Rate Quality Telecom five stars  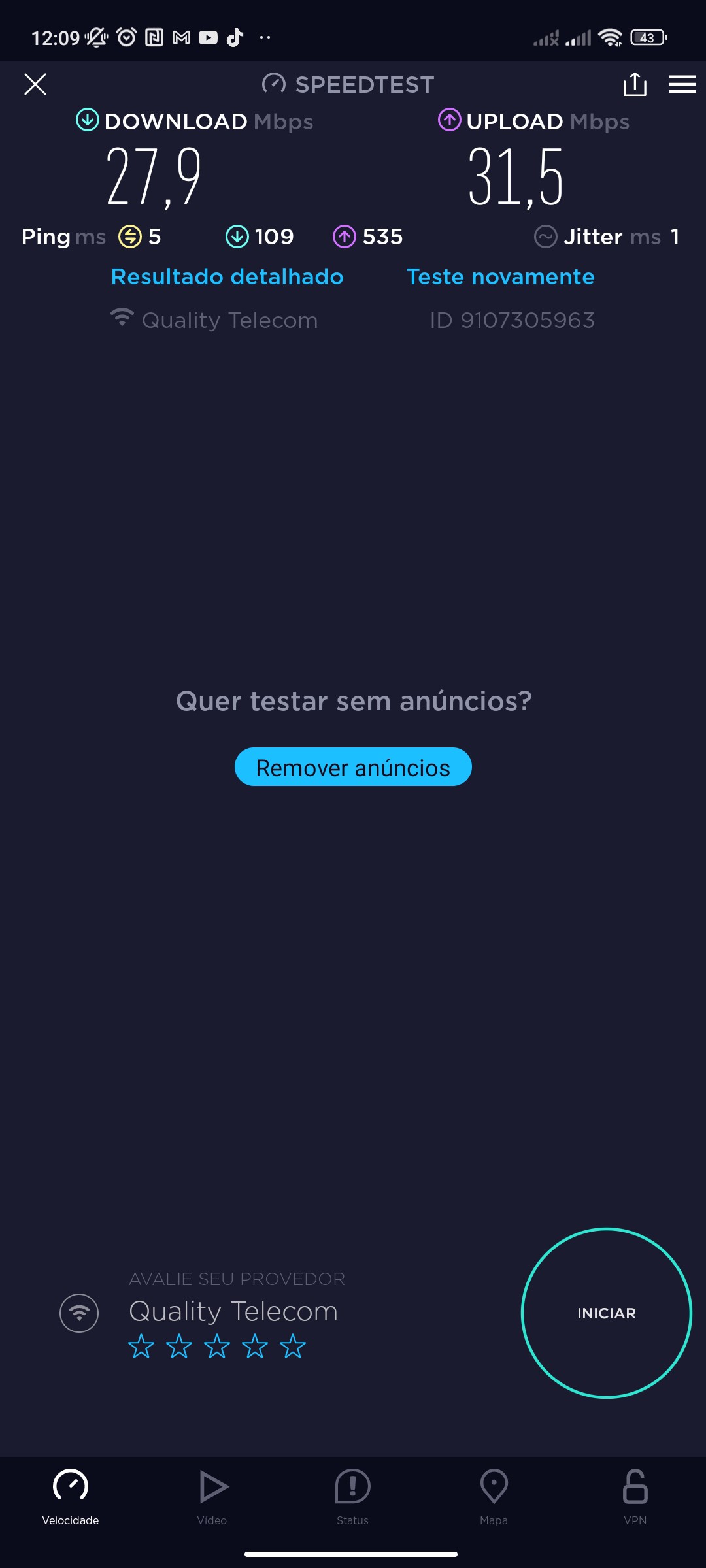tap(293, 1347)
